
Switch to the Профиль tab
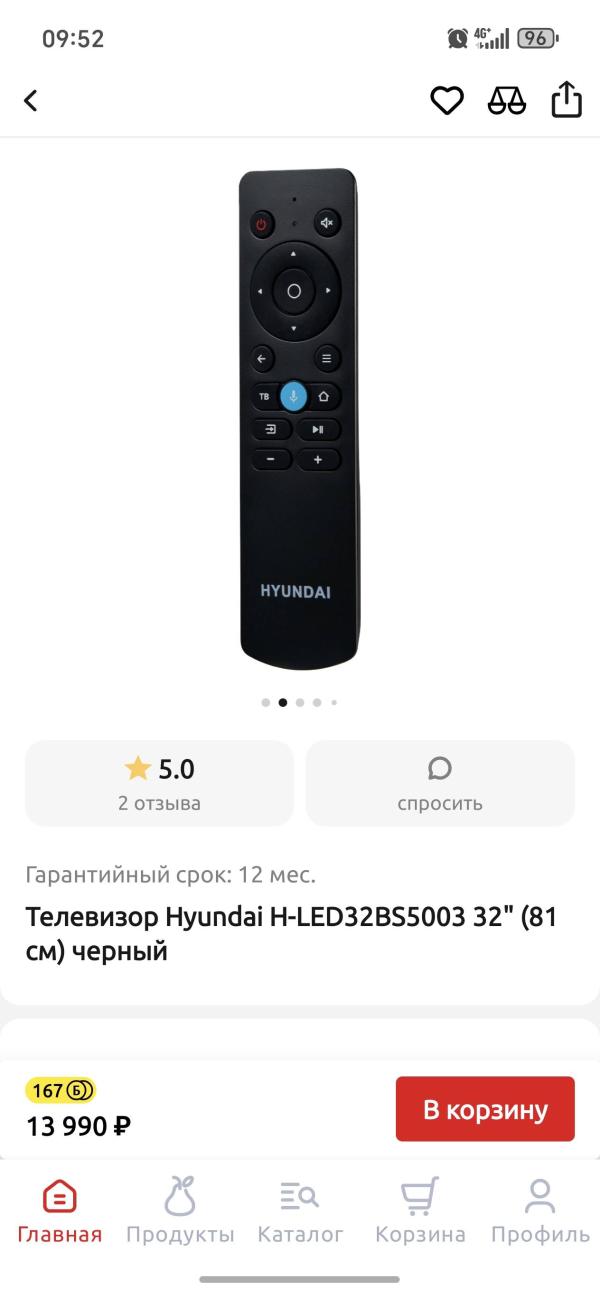[540, 1210]
